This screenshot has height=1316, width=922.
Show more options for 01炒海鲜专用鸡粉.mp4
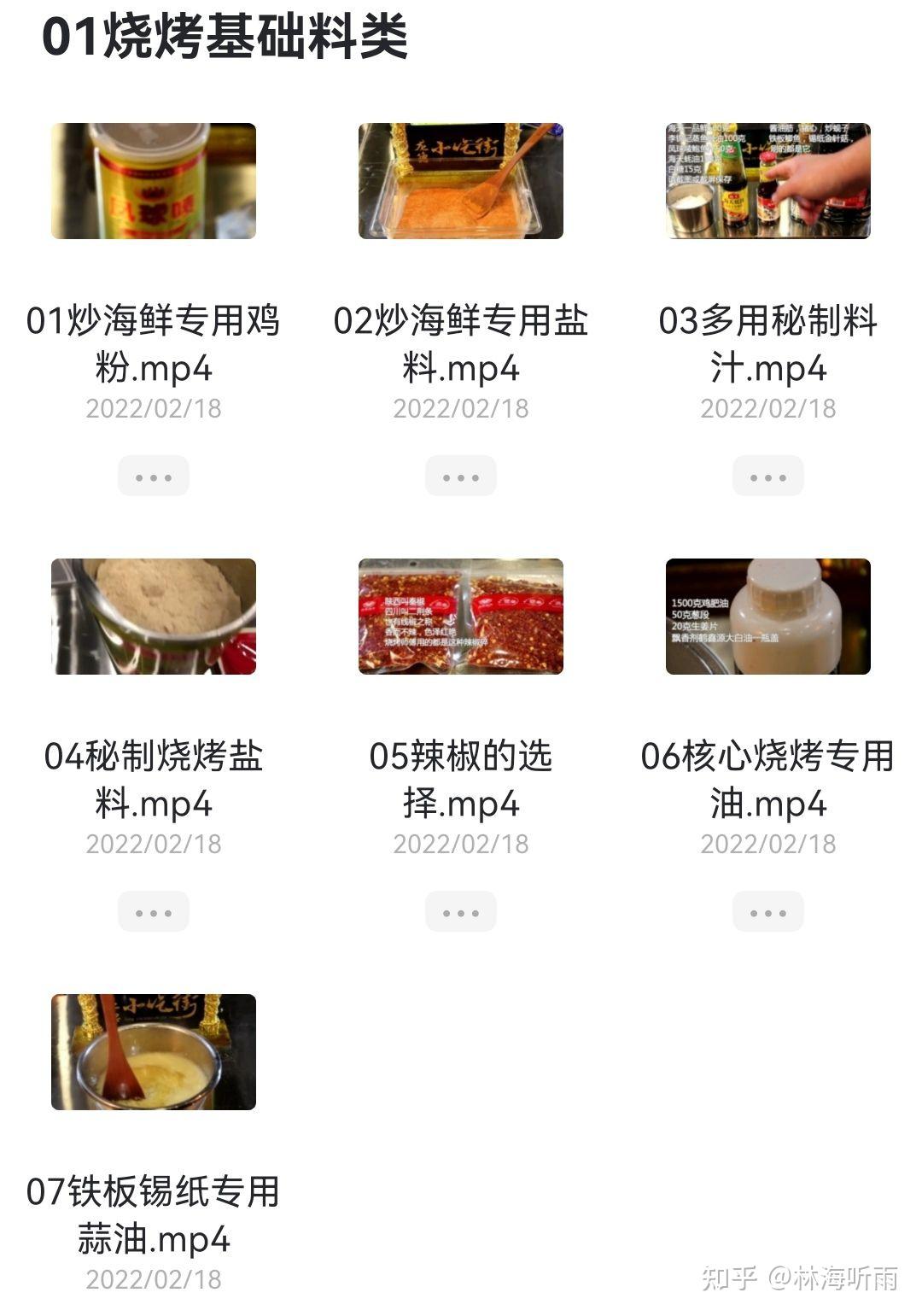tap(154, 477)
